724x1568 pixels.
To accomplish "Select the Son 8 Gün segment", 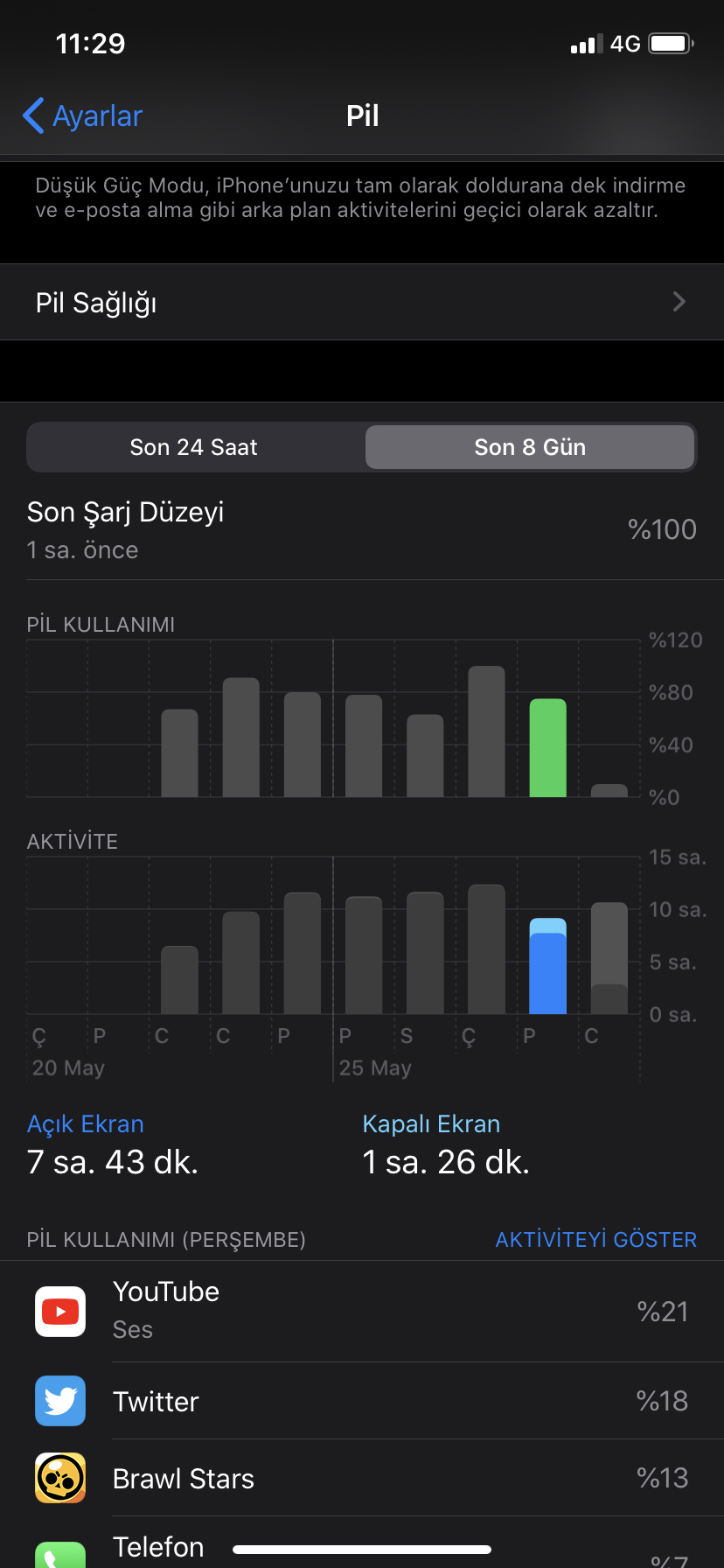I will [530, 447].
